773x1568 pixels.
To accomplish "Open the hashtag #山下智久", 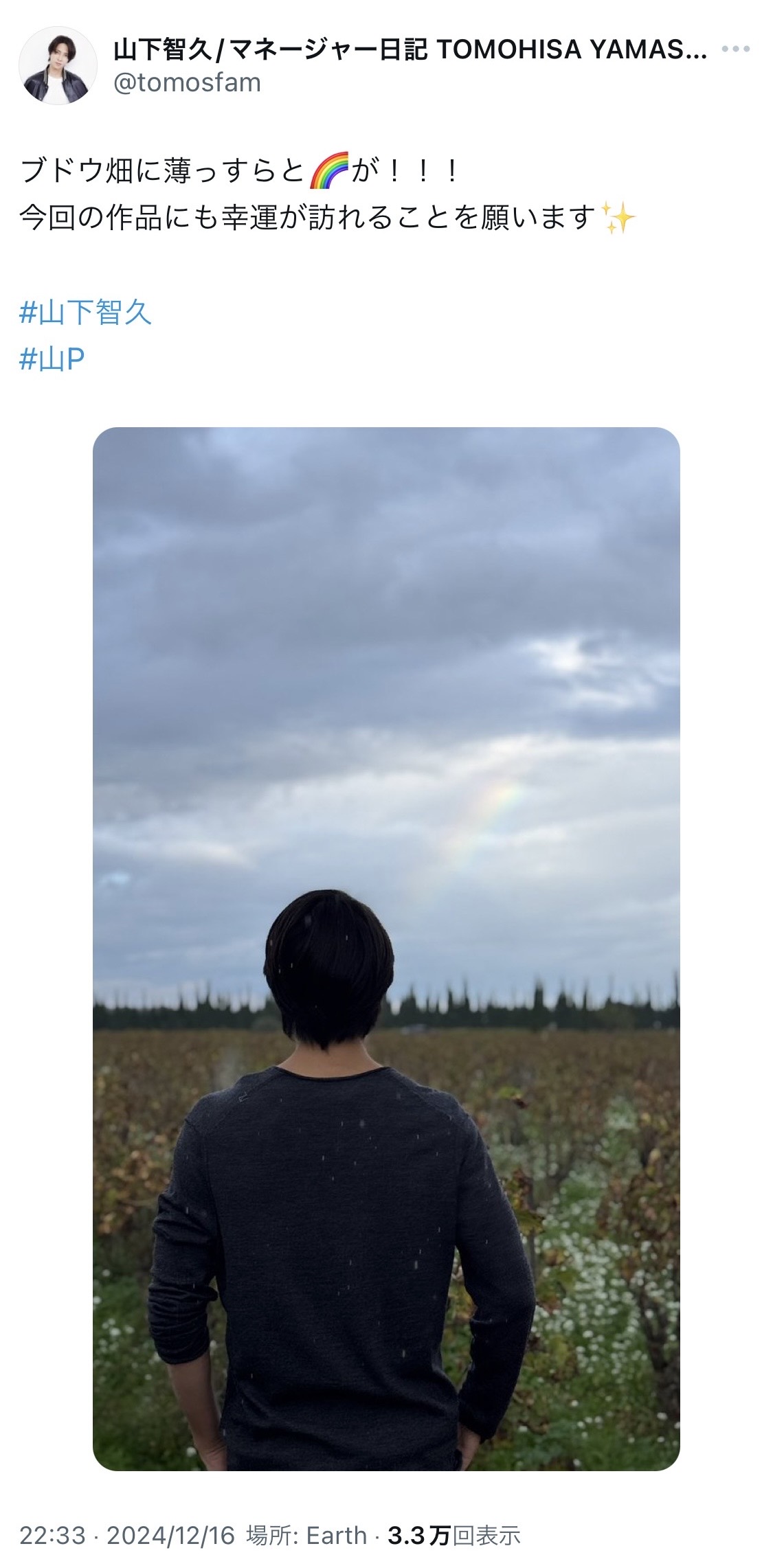I will pos(86,313).
